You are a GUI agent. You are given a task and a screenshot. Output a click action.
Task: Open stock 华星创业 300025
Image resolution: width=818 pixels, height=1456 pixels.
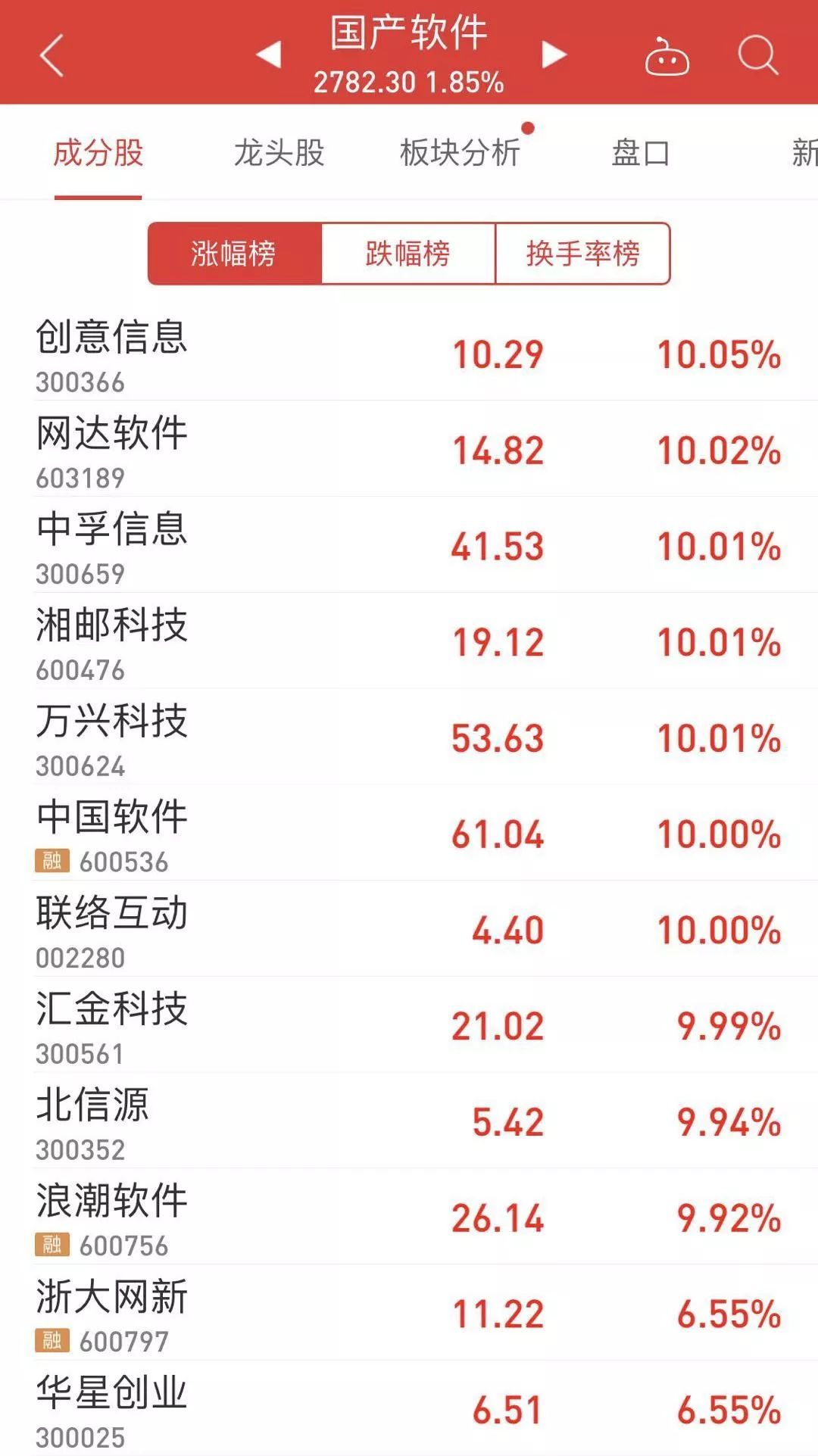(111, 1410)
